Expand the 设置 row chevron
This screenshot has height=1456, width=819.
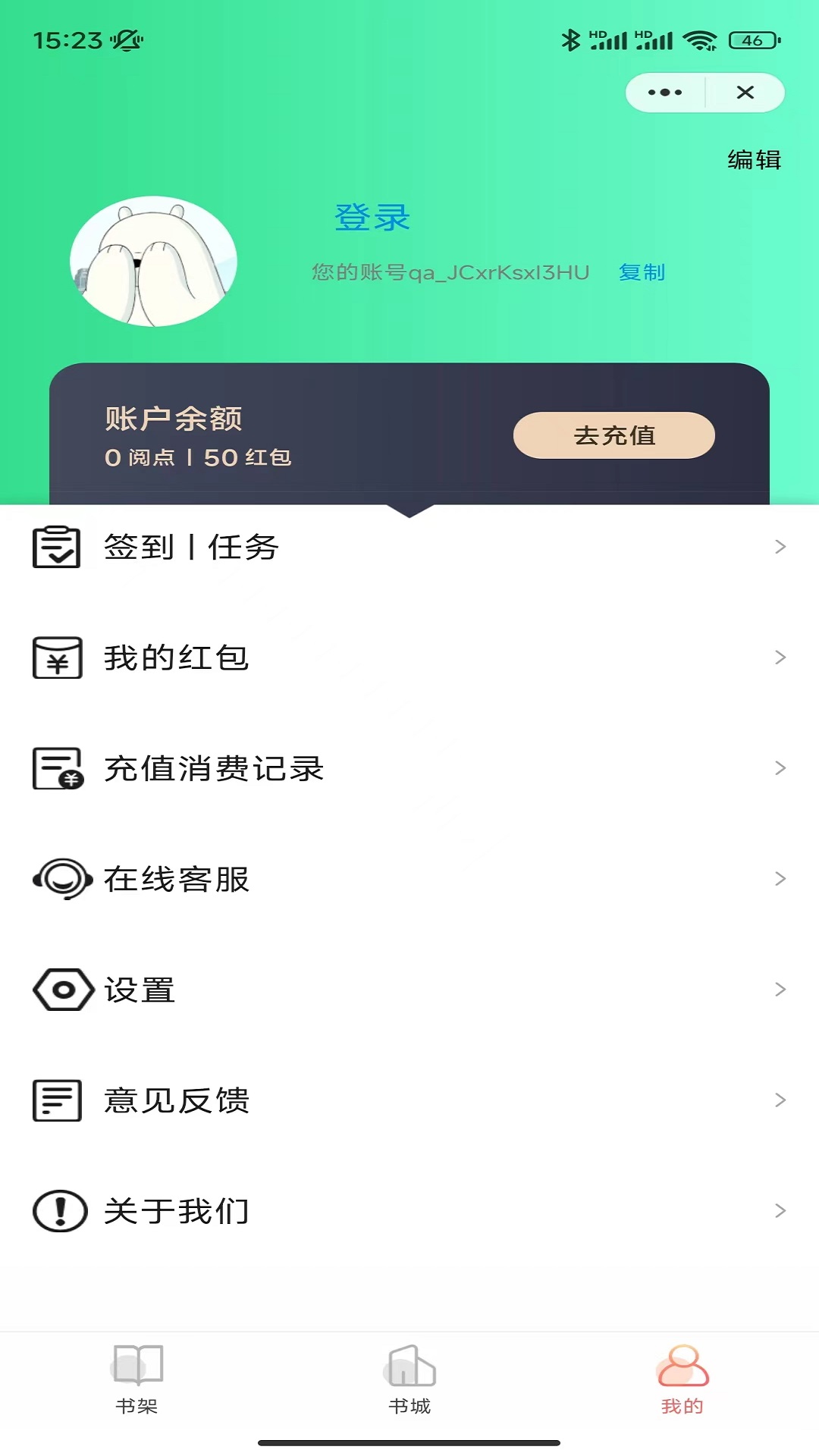pos(780,989)
